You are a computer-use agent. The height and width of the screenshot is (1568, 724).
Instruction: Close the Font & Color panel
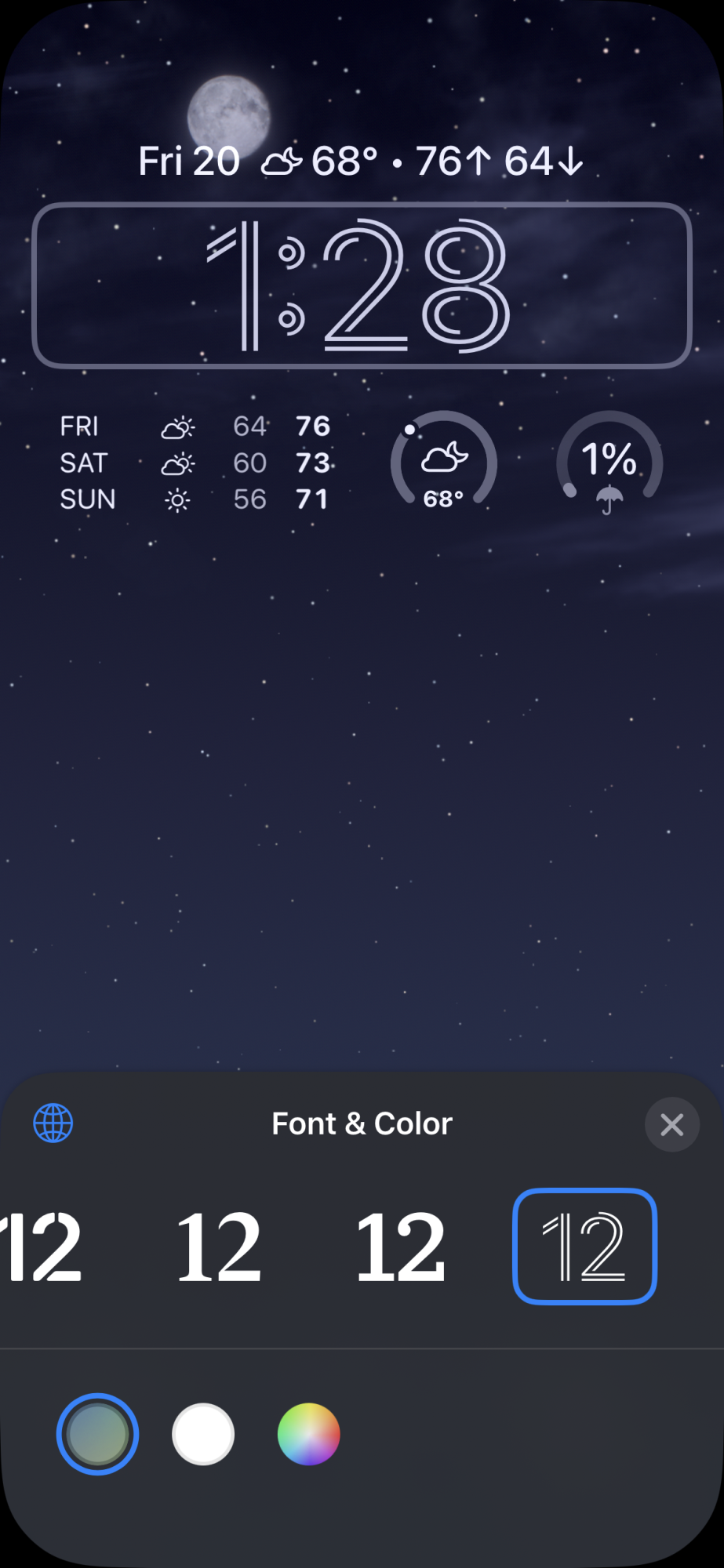pyautogui.click(x=671, y=1125)
